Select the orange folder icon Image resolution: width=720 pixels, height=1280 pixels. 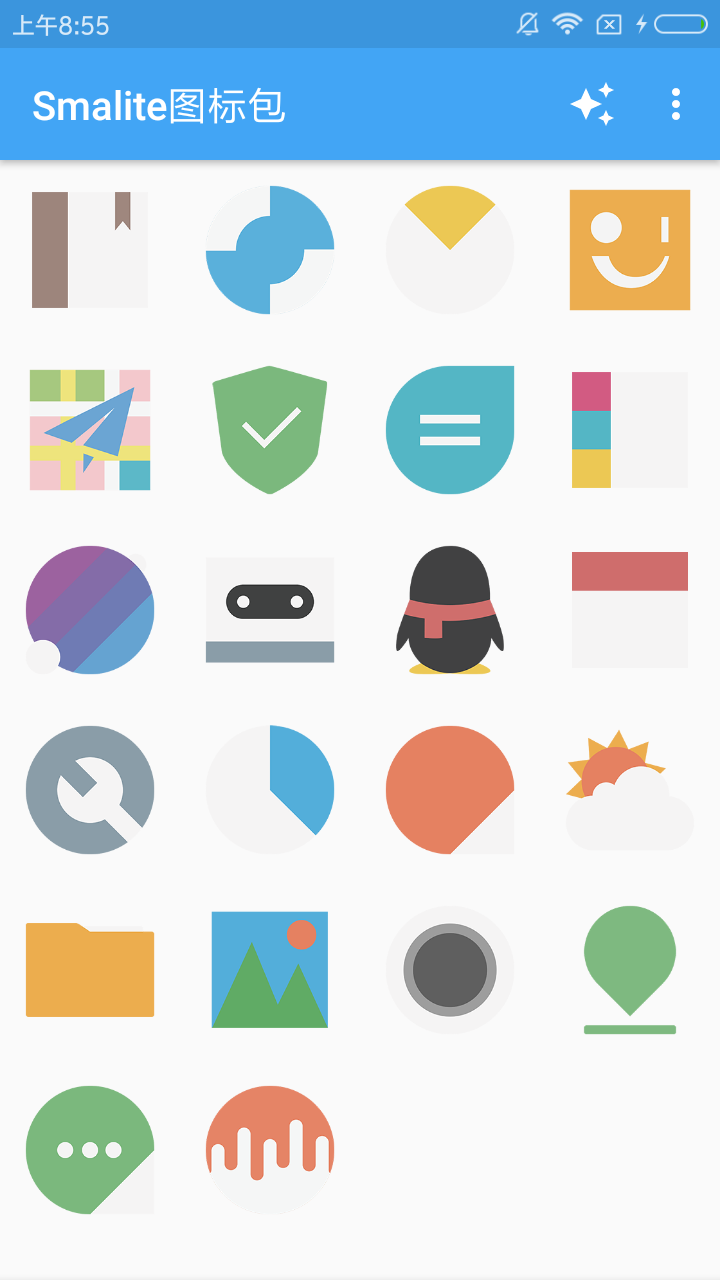[x=90, y=970]
